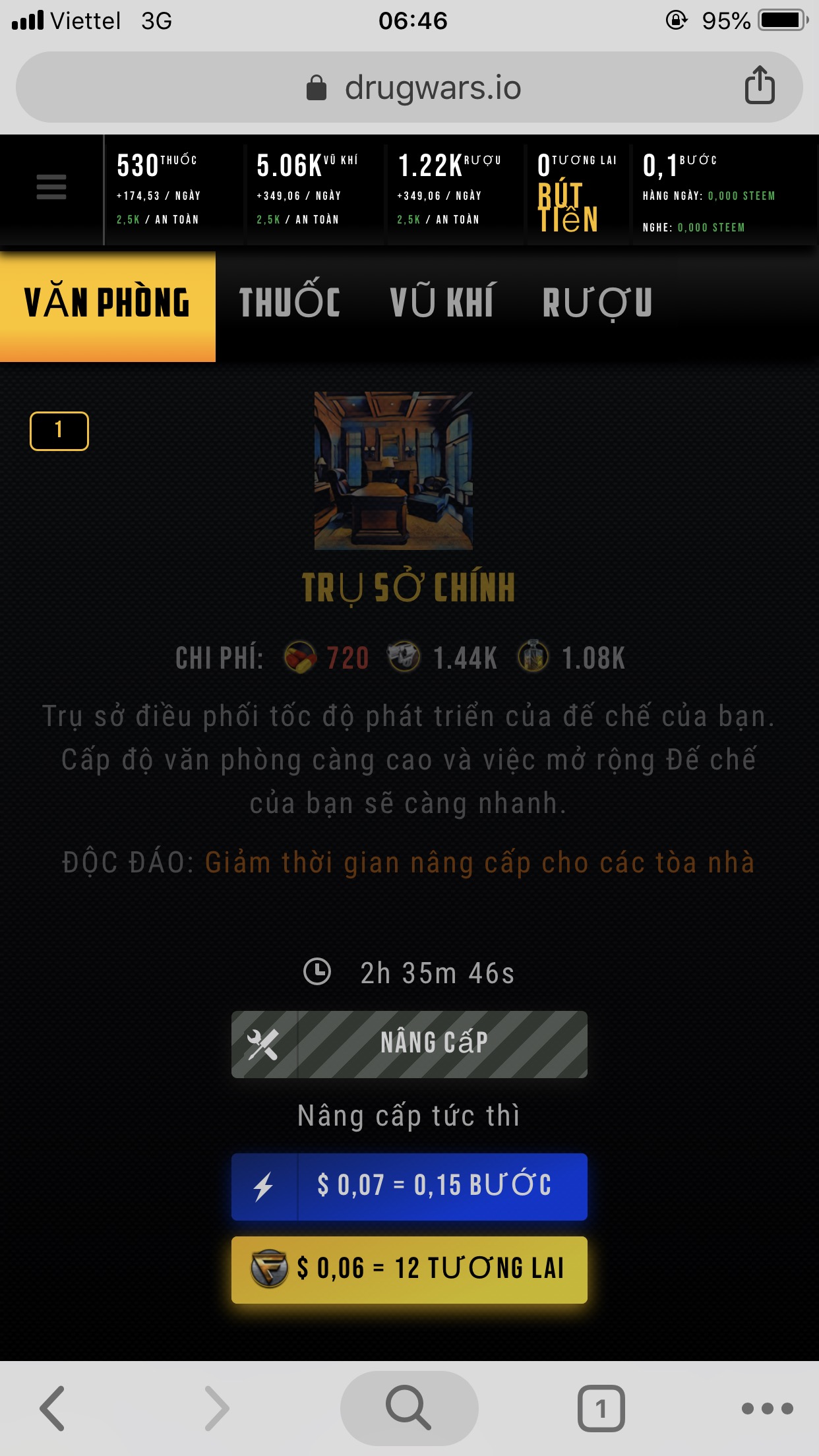Viewport: 819px width, 1456px height.
Task: Switch to the THUỐC tab
Action: pos(289,303)
